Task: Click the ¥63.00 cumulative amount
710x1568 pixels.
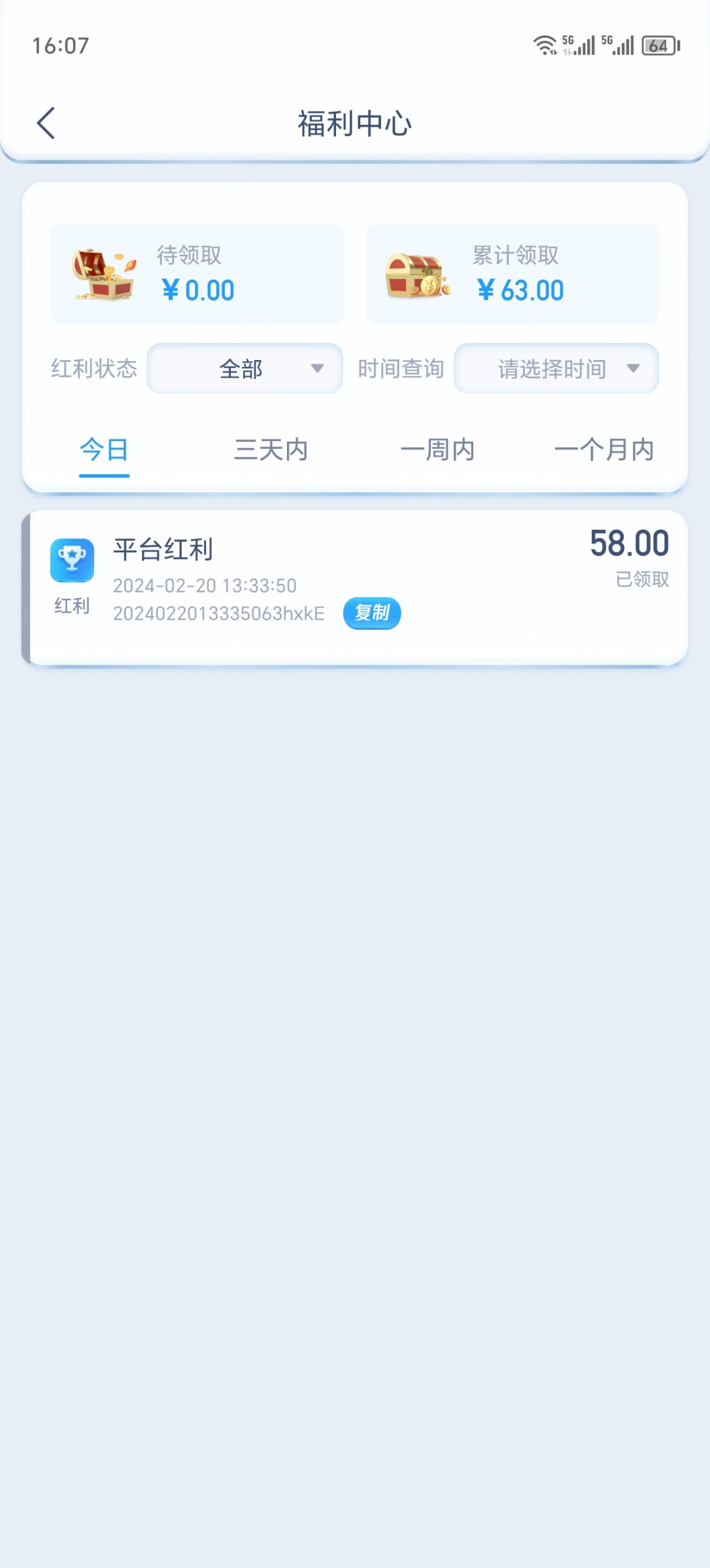Action: [520, 289]
